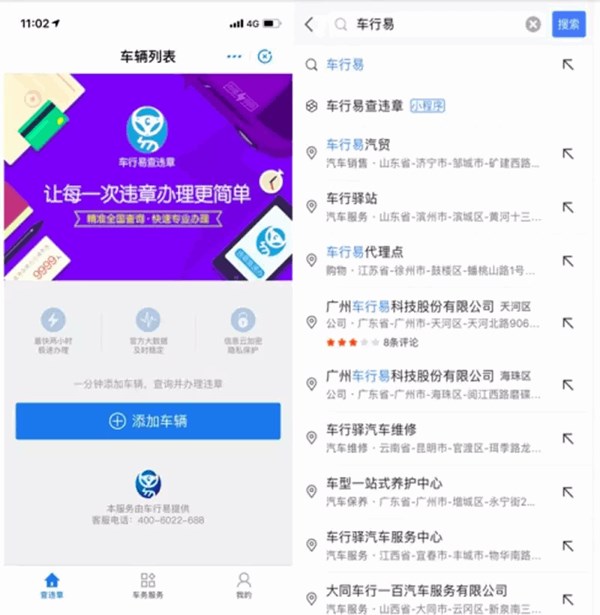The height and width of the screenshot is (615, 600).
Task: Tap the 添加车辆 button
Action: pyautogui.click(x=147, y=421)
